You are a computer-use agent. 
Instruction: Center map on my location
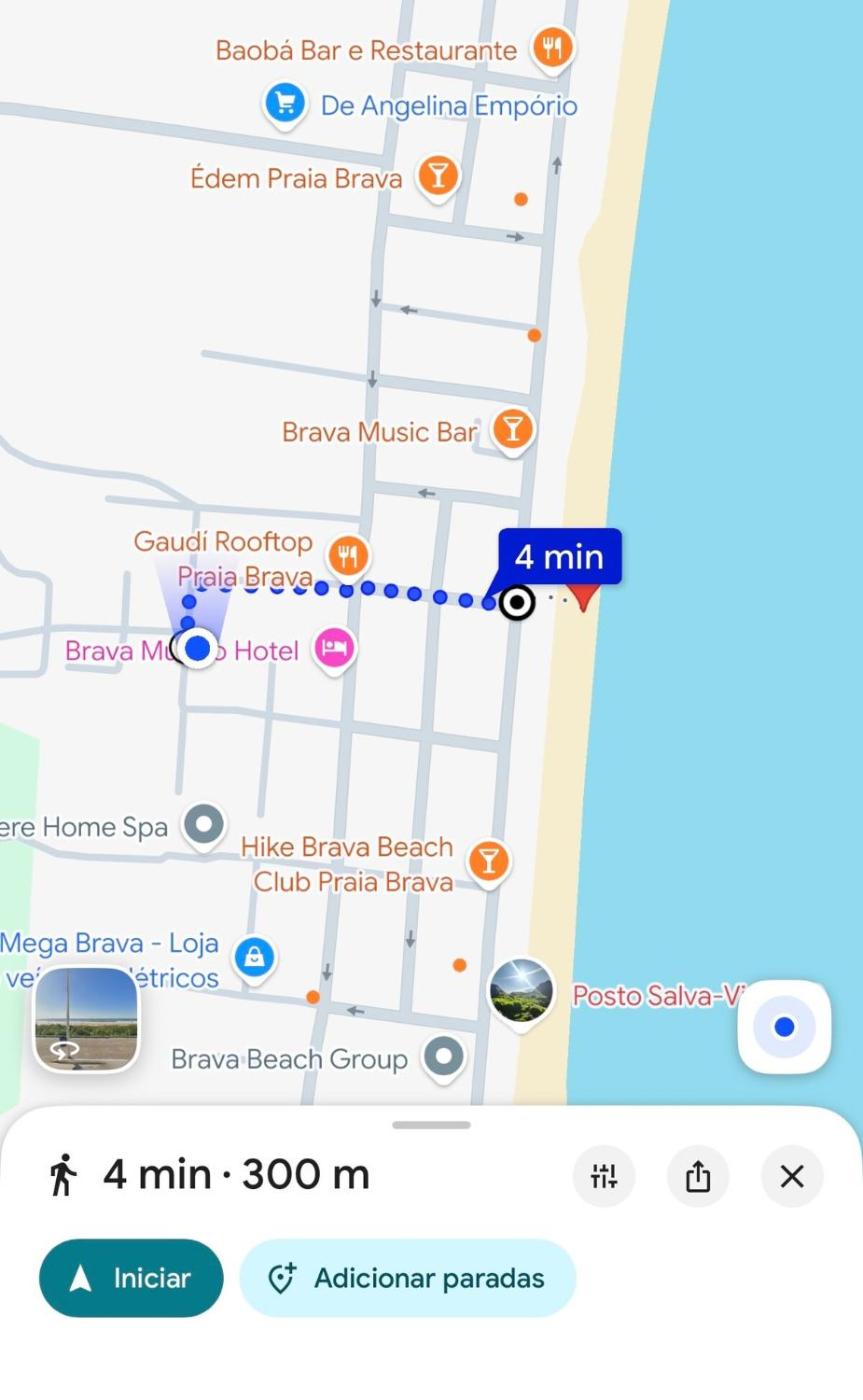(x=784, y=1027)
